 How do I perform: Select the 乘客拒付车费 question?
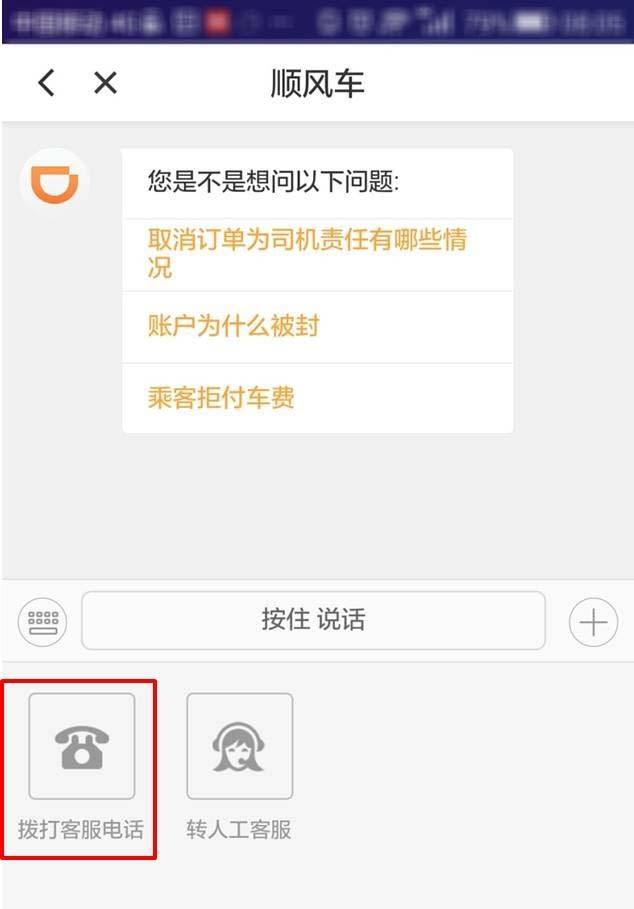tap(221, 398)
